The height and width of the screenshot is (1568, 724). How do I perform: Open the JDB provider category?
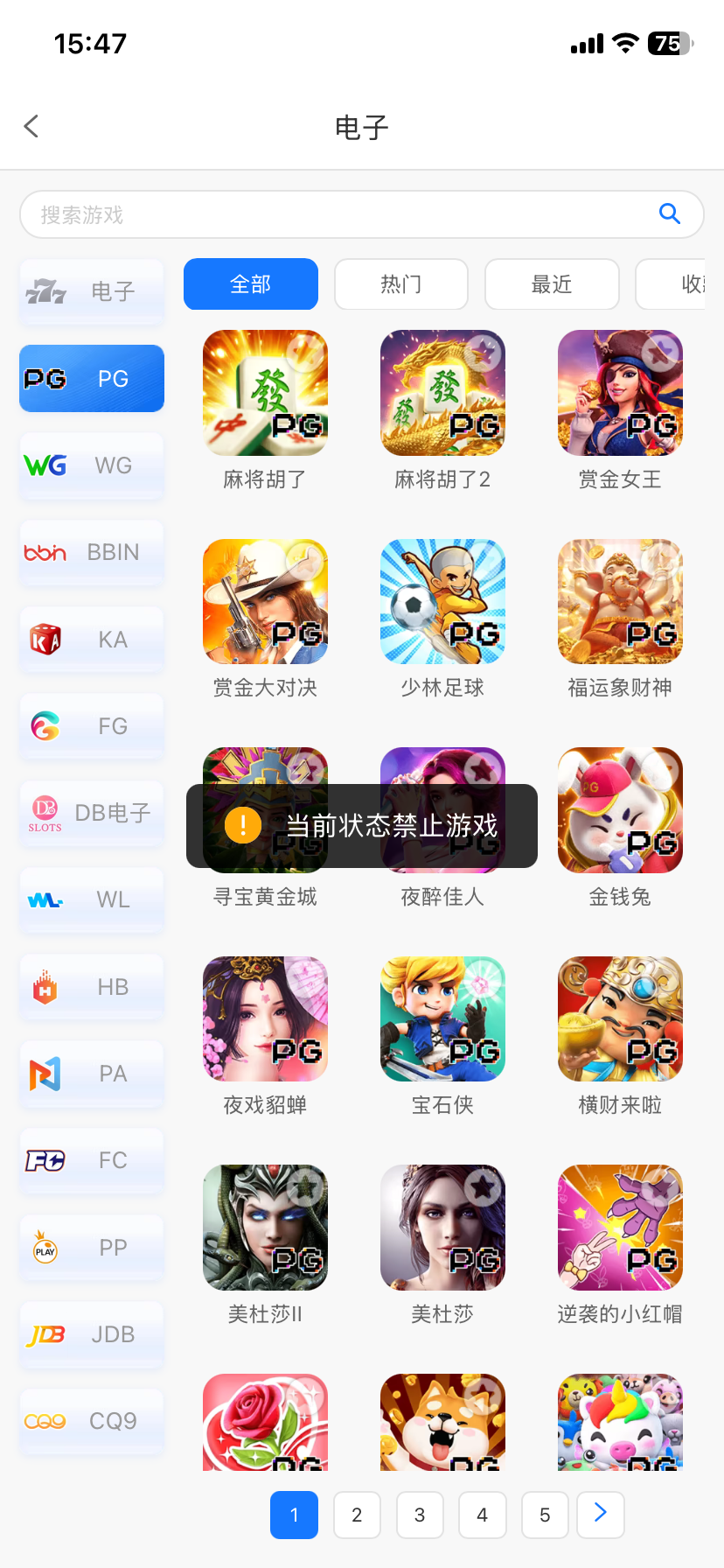[91, 1333]
